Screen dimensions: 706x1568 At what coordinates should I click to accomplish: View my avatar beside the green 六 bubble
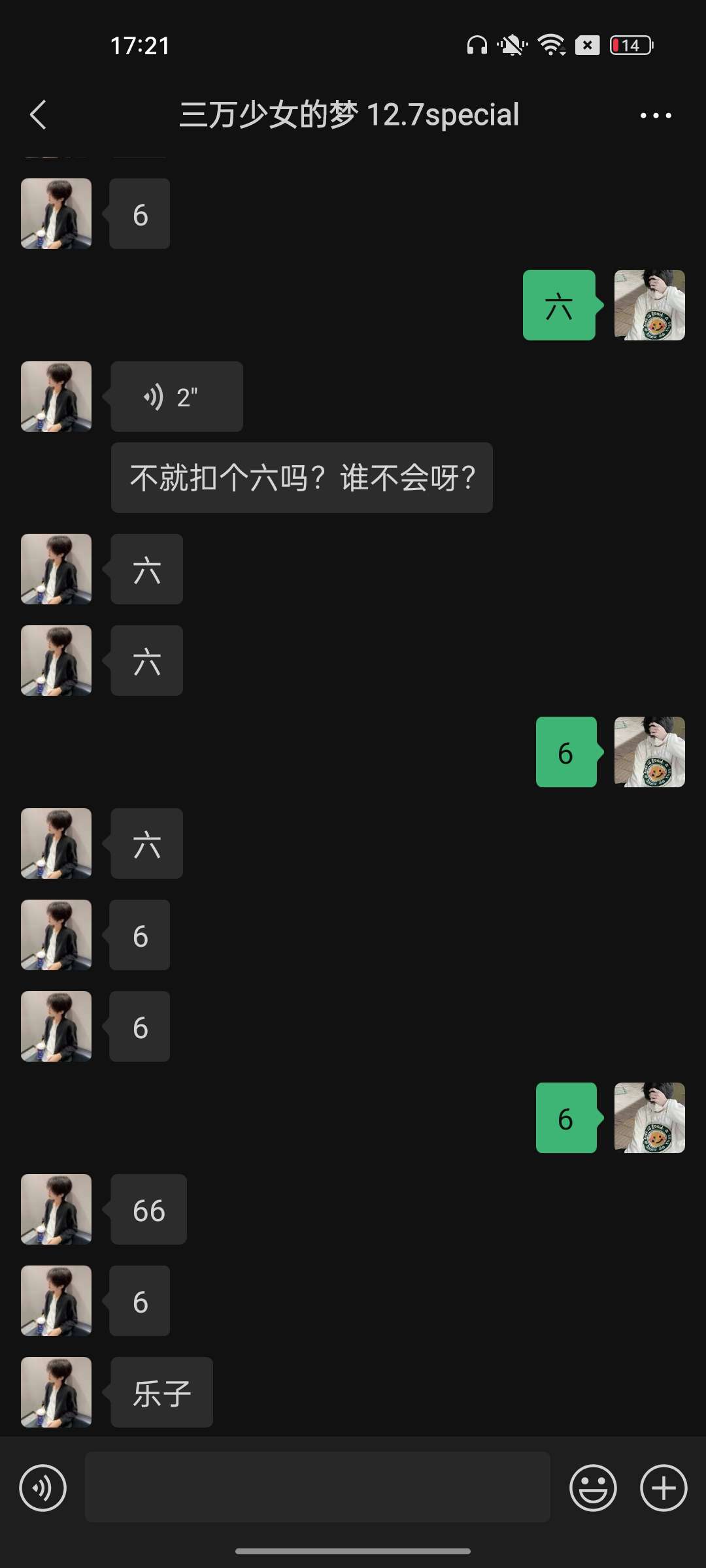(x=649, y=305)
